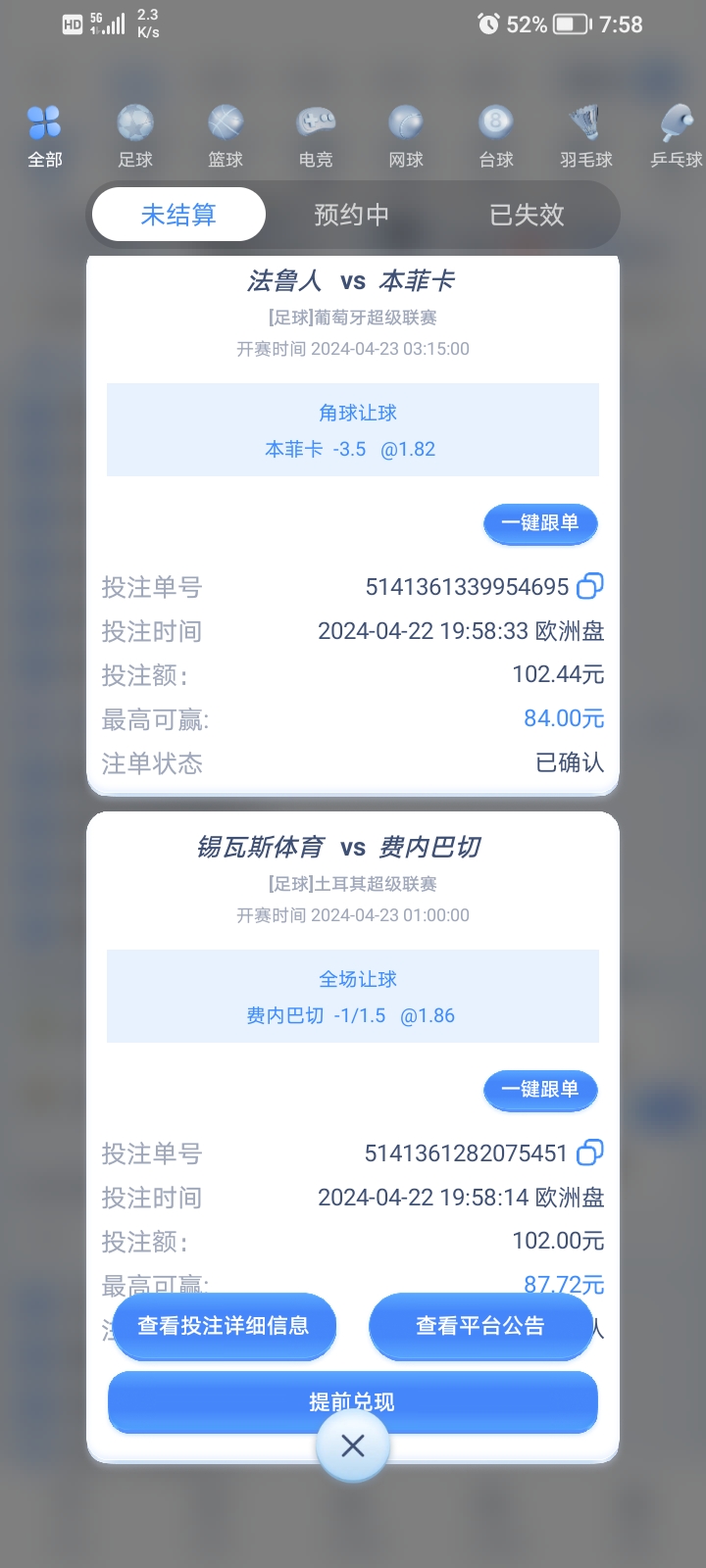The width and height of the screenshot is (706, 1568).
Task: Switch to the 电竞 category
Action: tap(316, 135)
